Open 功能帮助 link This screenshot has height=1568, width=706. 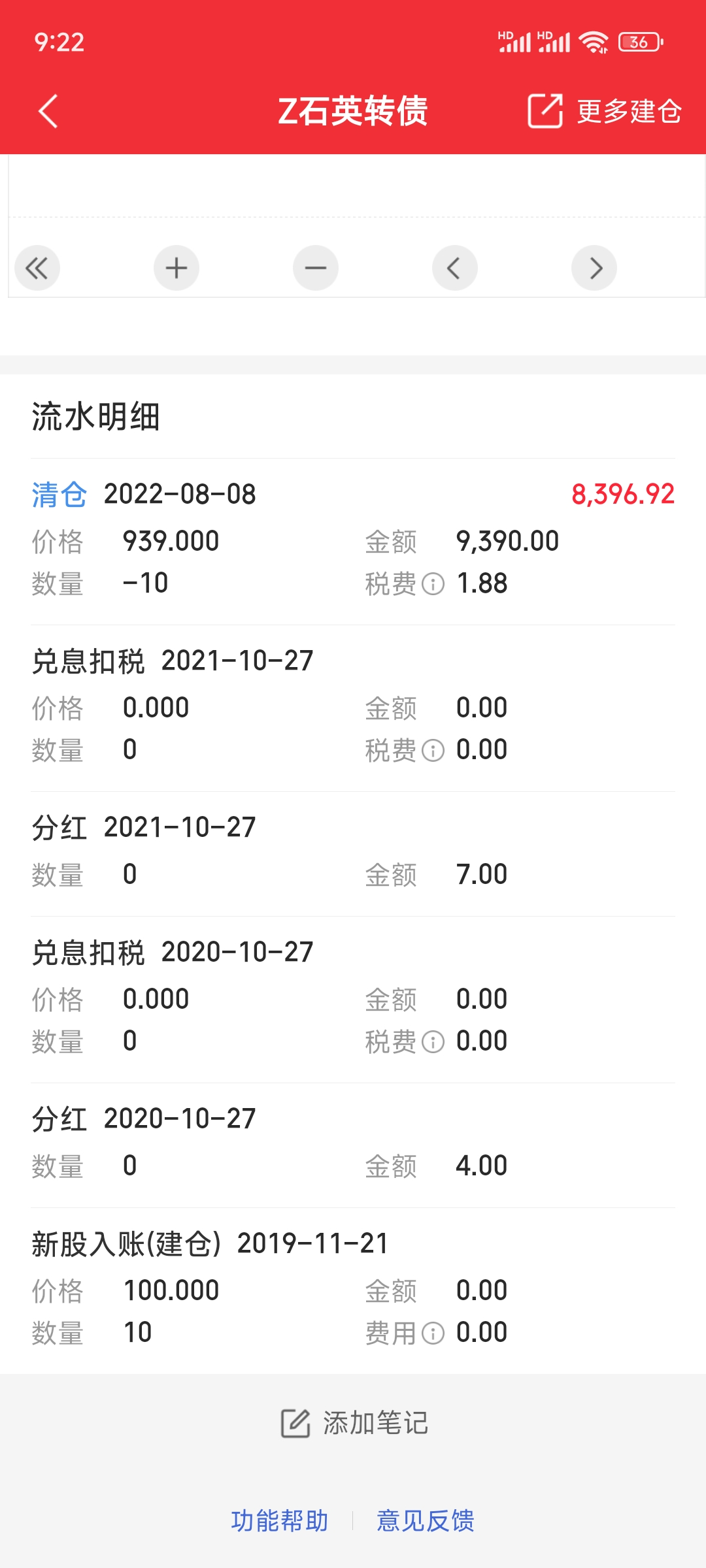pos(280,1521)
